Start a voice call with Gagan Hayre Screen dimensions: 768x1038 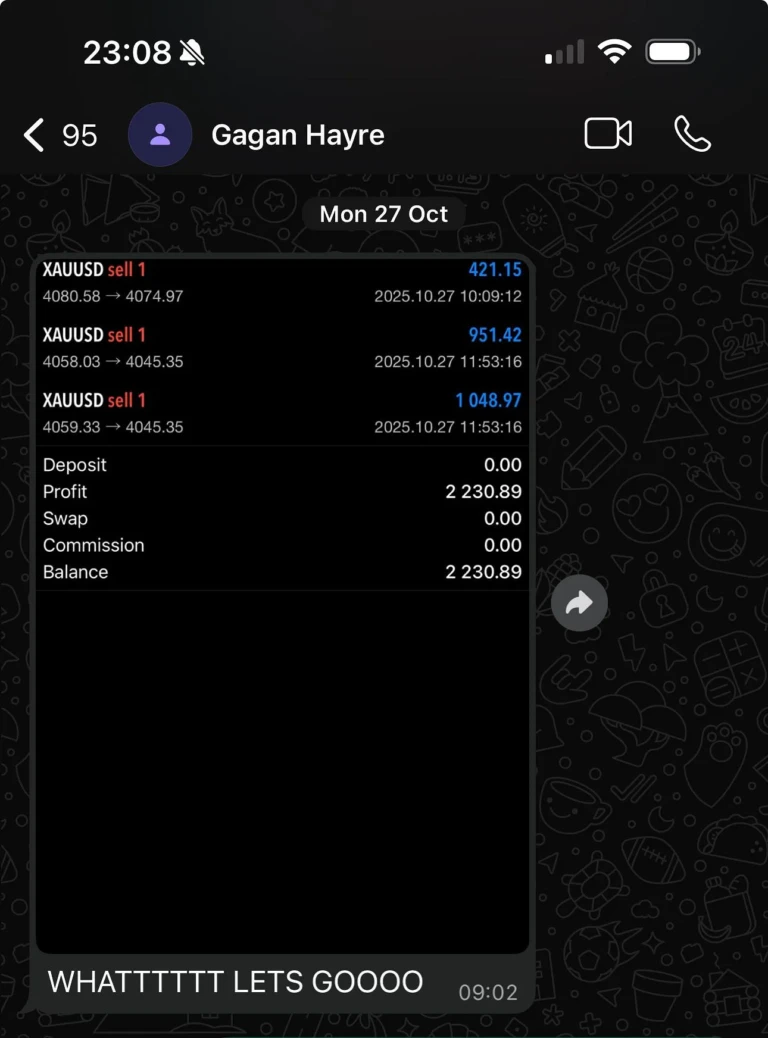(x=692, y=134)
